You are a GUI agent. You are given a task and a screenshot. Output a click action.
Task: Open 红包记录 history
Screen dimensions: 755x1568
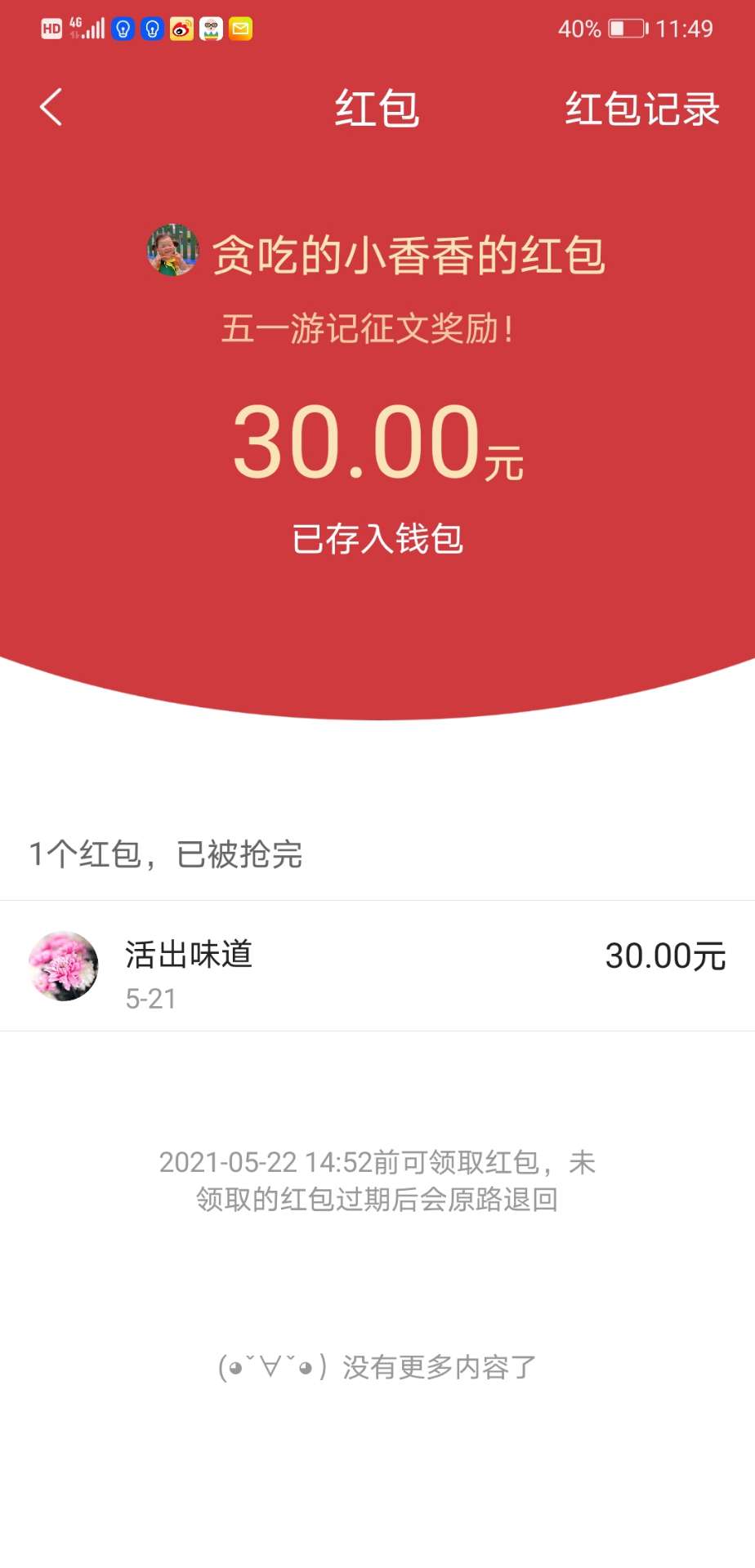[x=641, y=109]
